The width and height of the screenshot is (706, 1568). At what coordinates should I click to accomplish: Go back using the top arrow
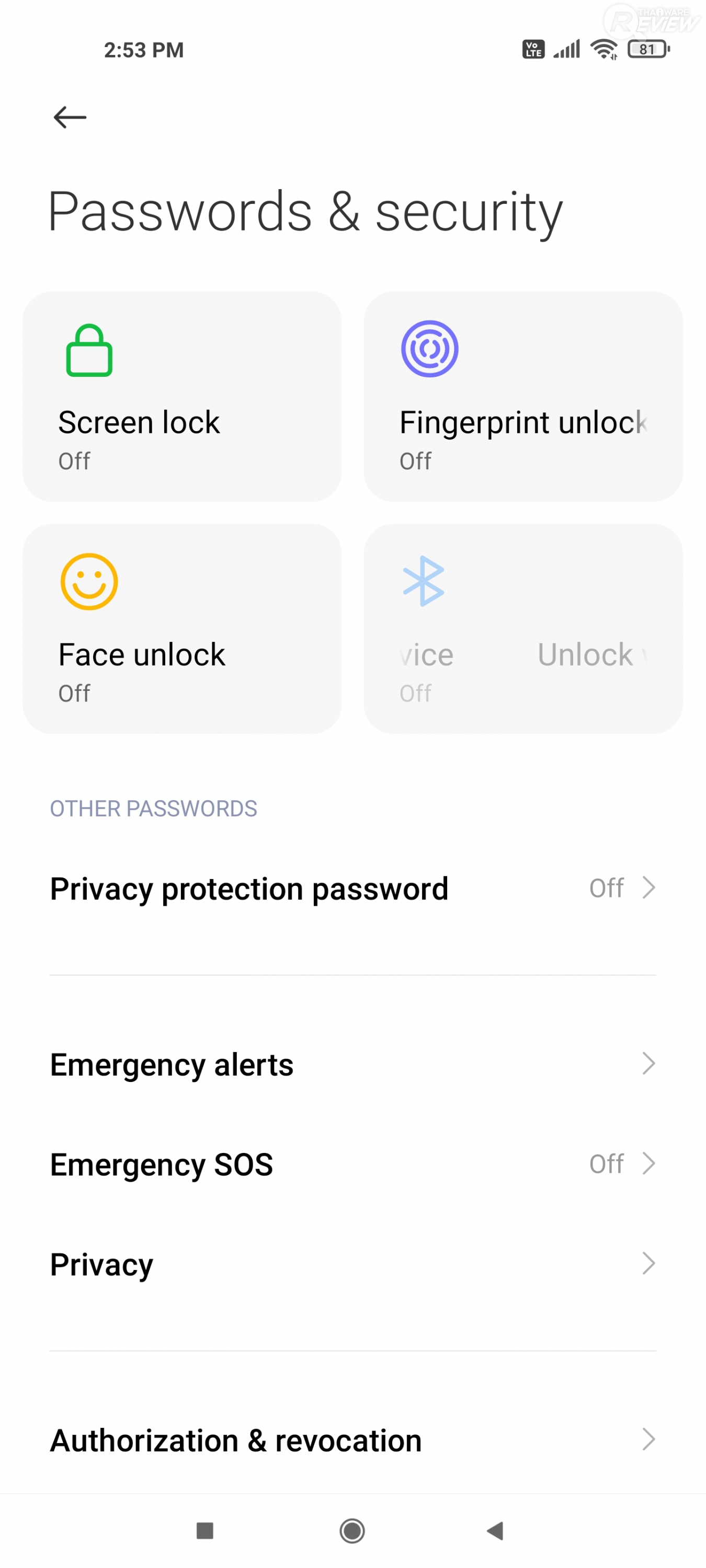point(70,117)
